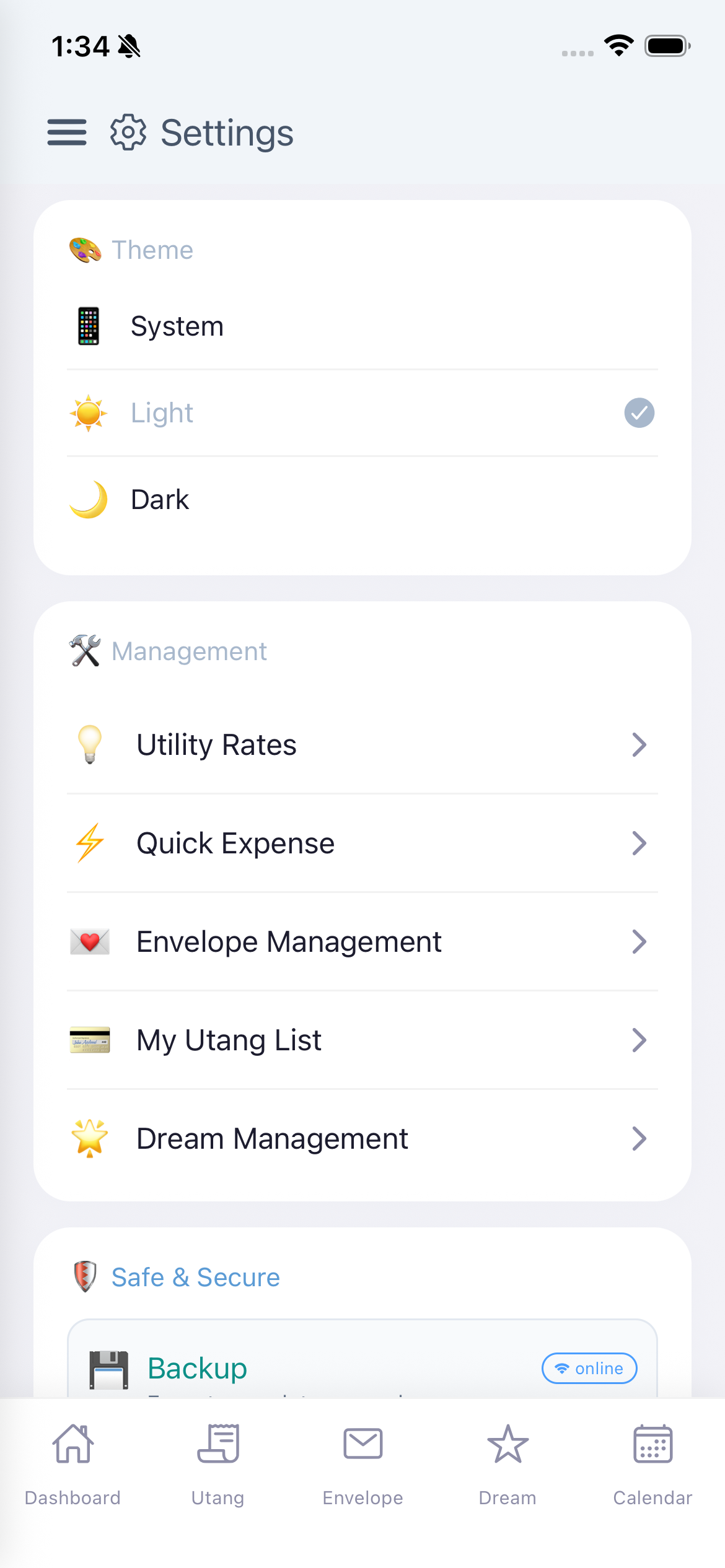Click the lightning bolt Quick Expense icon

click(89, 842)
